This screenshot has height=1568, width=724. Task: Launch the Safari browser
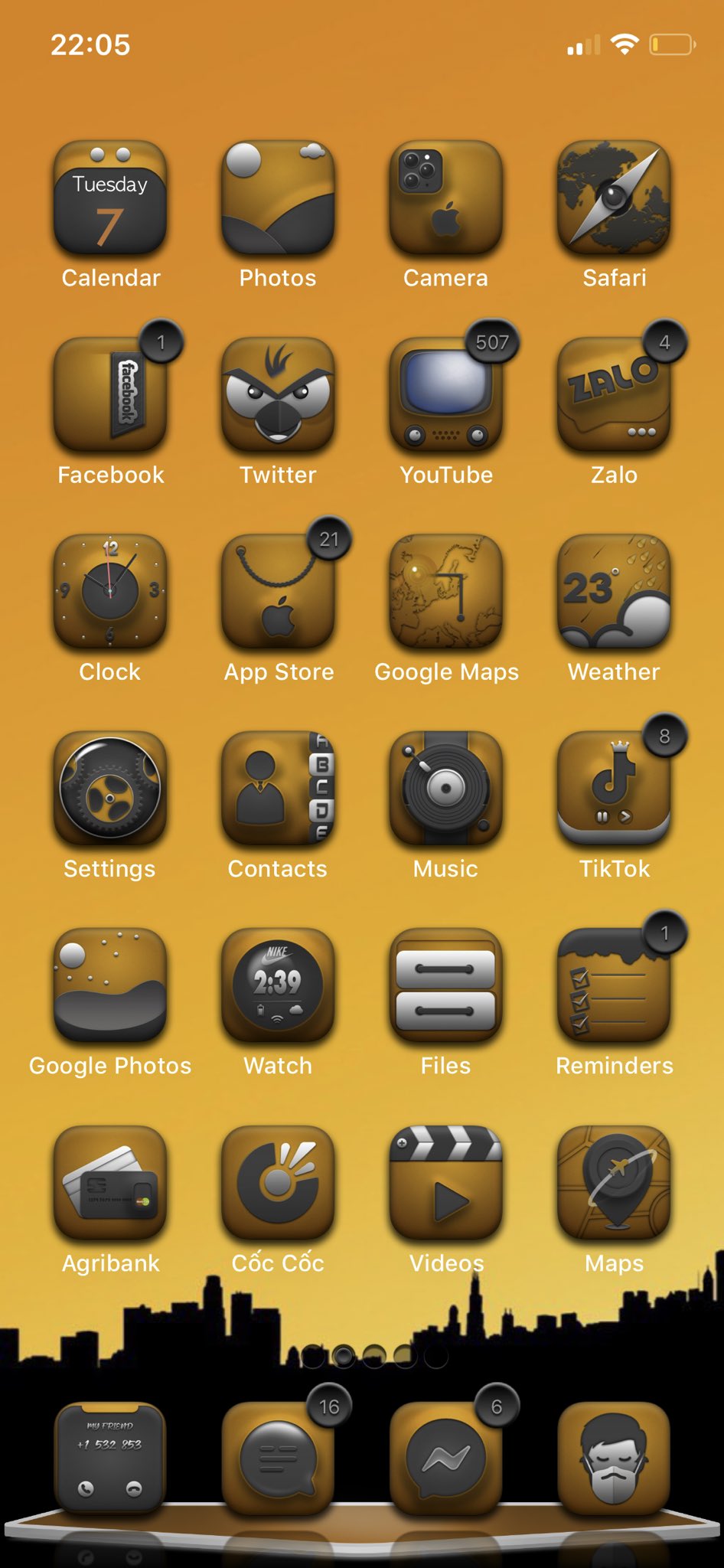(614, 198)
